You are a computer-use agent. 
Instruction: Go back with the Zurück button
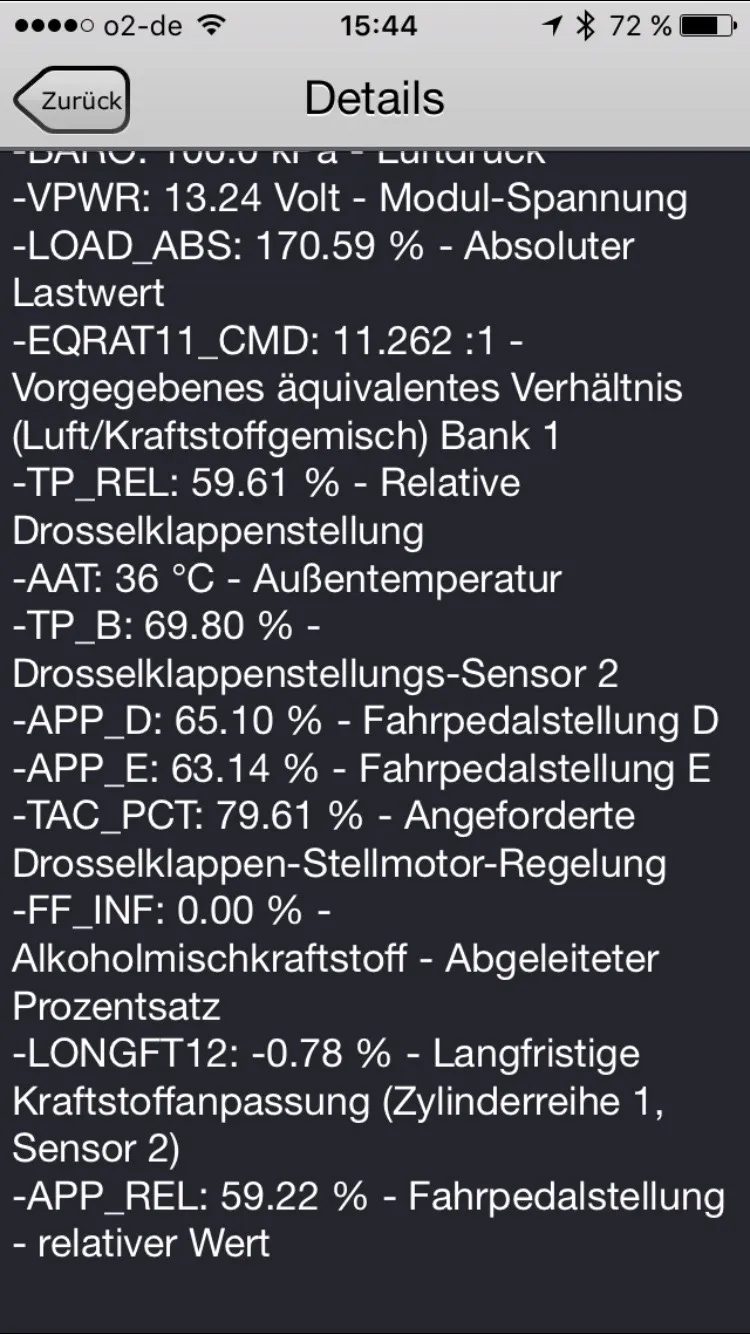(x=72, y=100)
